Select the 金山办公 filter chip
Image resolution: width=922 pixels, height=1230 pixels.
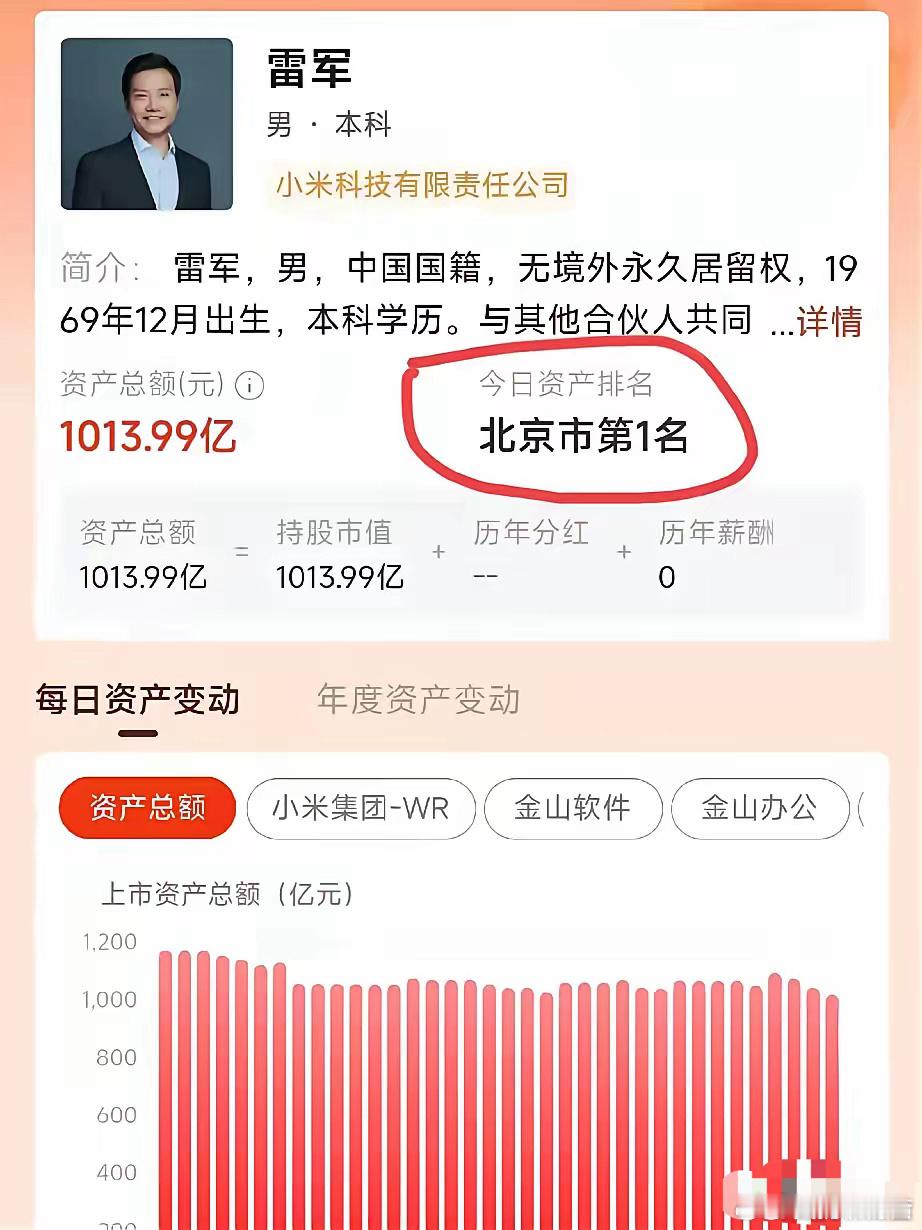[x=759, y=808]
